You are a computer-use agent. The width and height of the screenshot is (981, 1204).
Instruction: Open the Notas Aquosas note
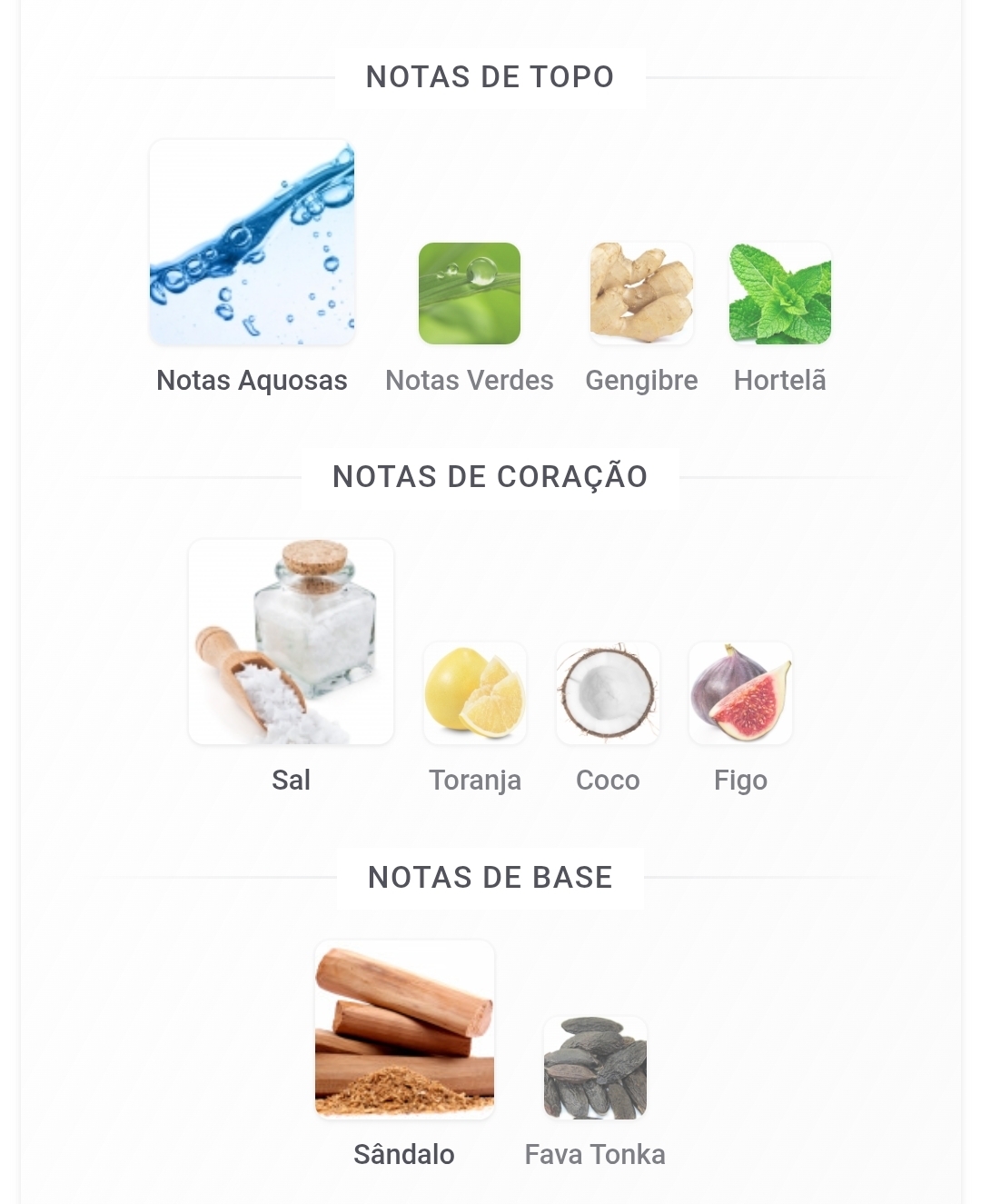click(252, 243)
